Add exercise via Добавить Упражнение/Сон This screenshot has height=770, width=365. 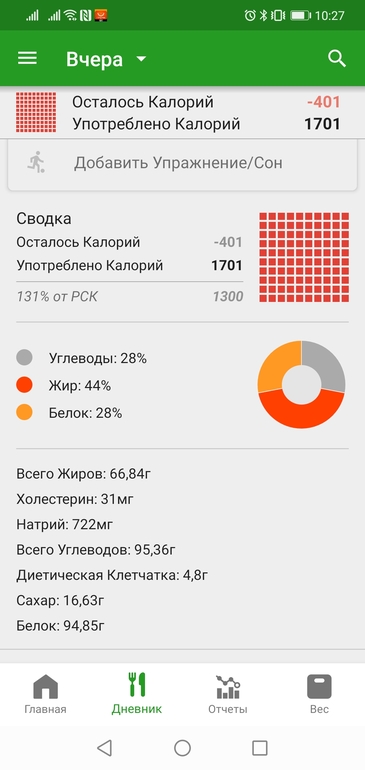tap(182, 164)
